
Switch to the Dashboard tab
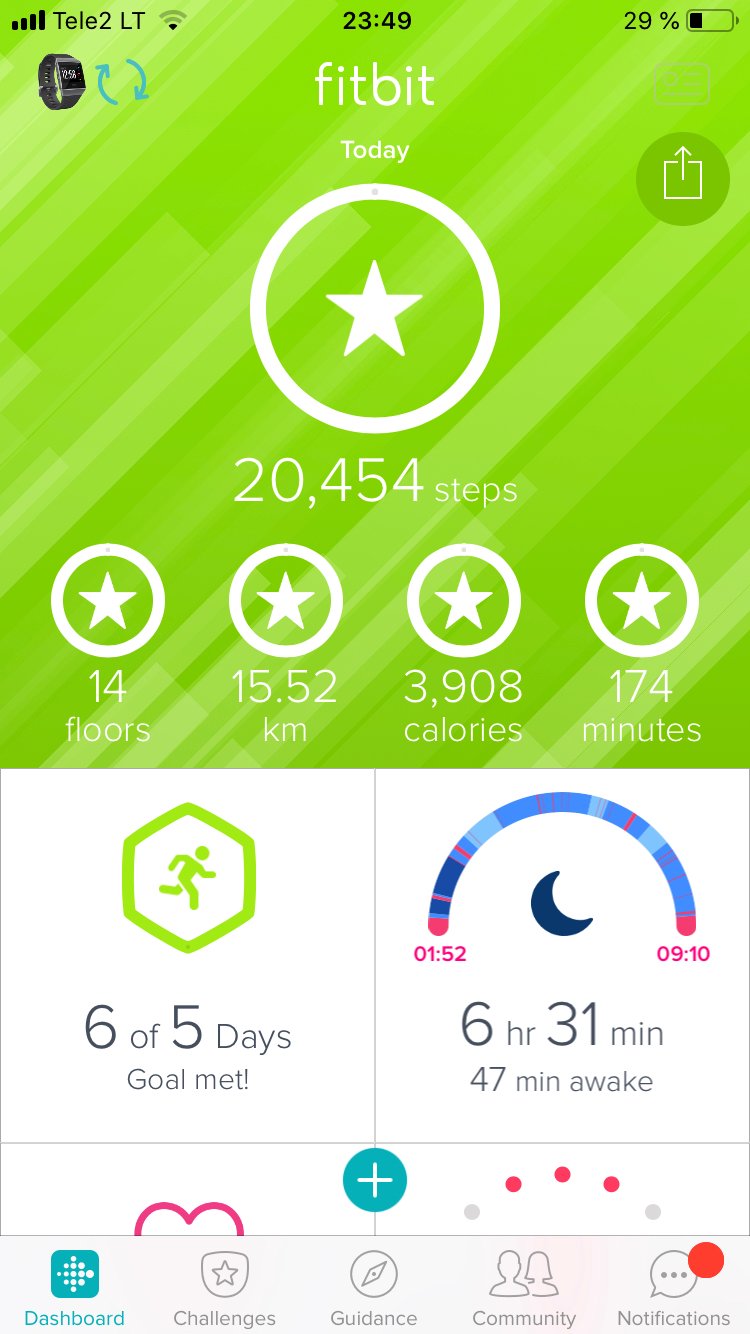[x=74, y=1288]
